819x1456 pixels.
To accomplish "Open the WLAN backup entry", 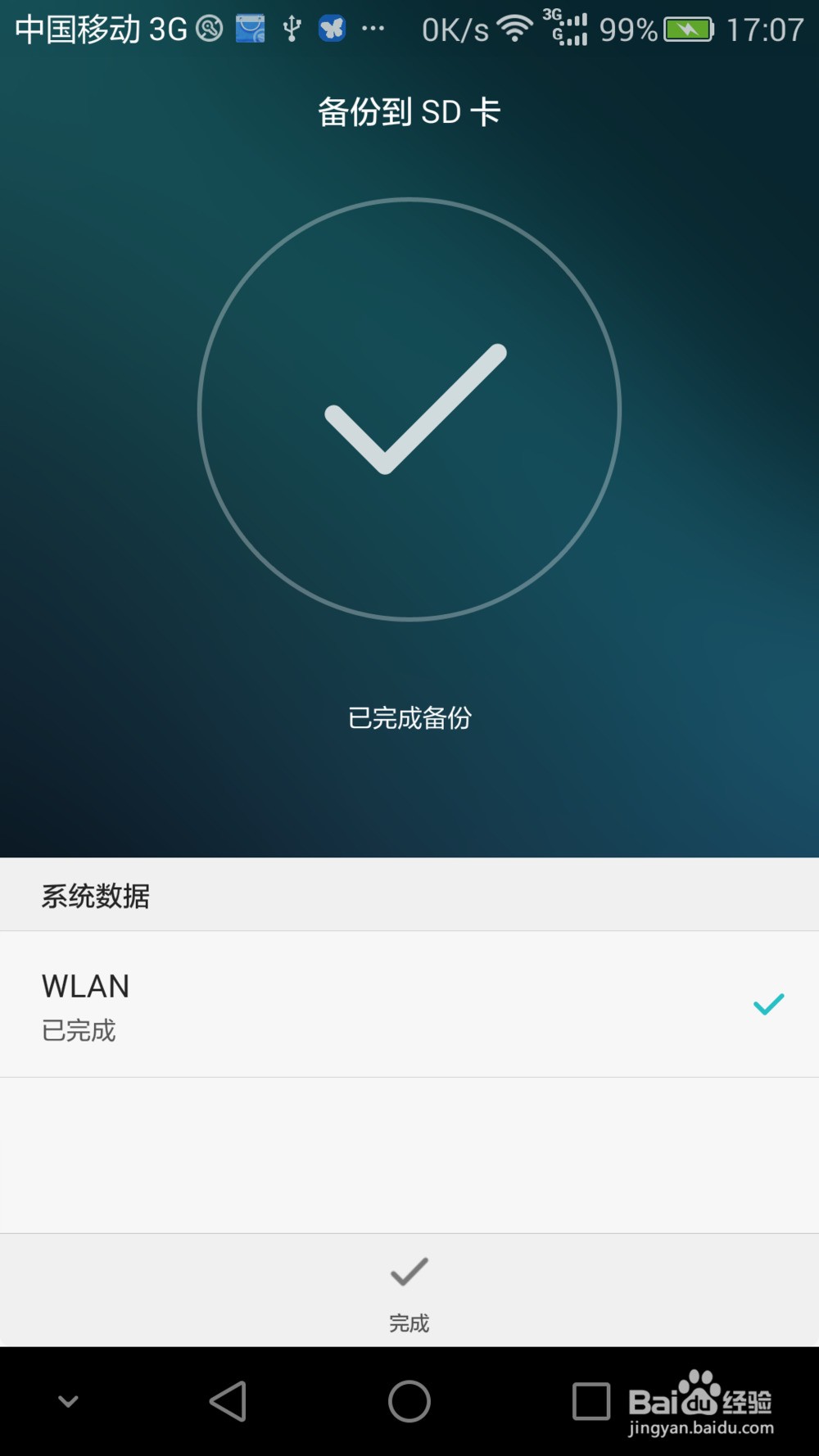I will click(x=409, y=1004).
